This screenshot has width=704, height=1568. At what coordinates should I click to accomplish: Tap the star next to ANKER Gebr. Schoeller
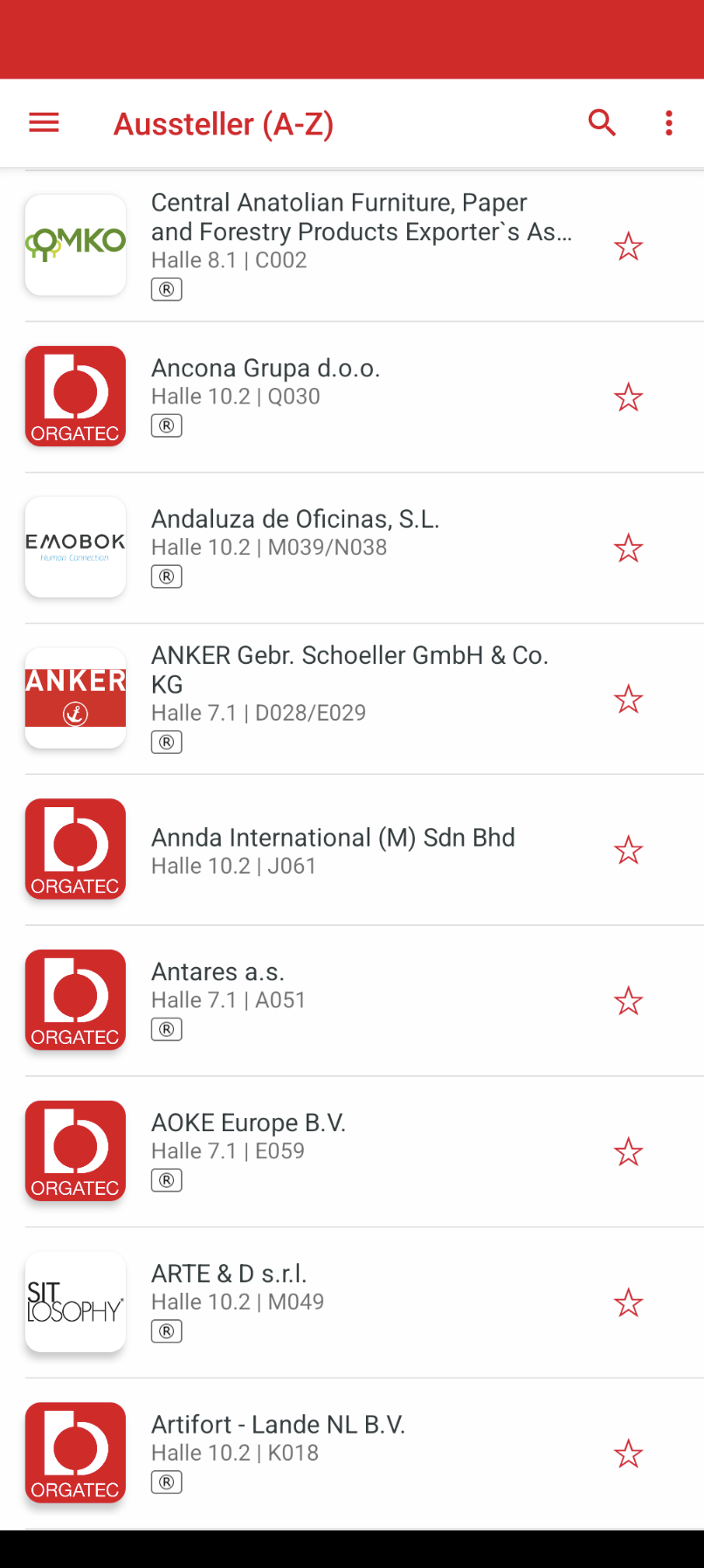tap(628, 699)
